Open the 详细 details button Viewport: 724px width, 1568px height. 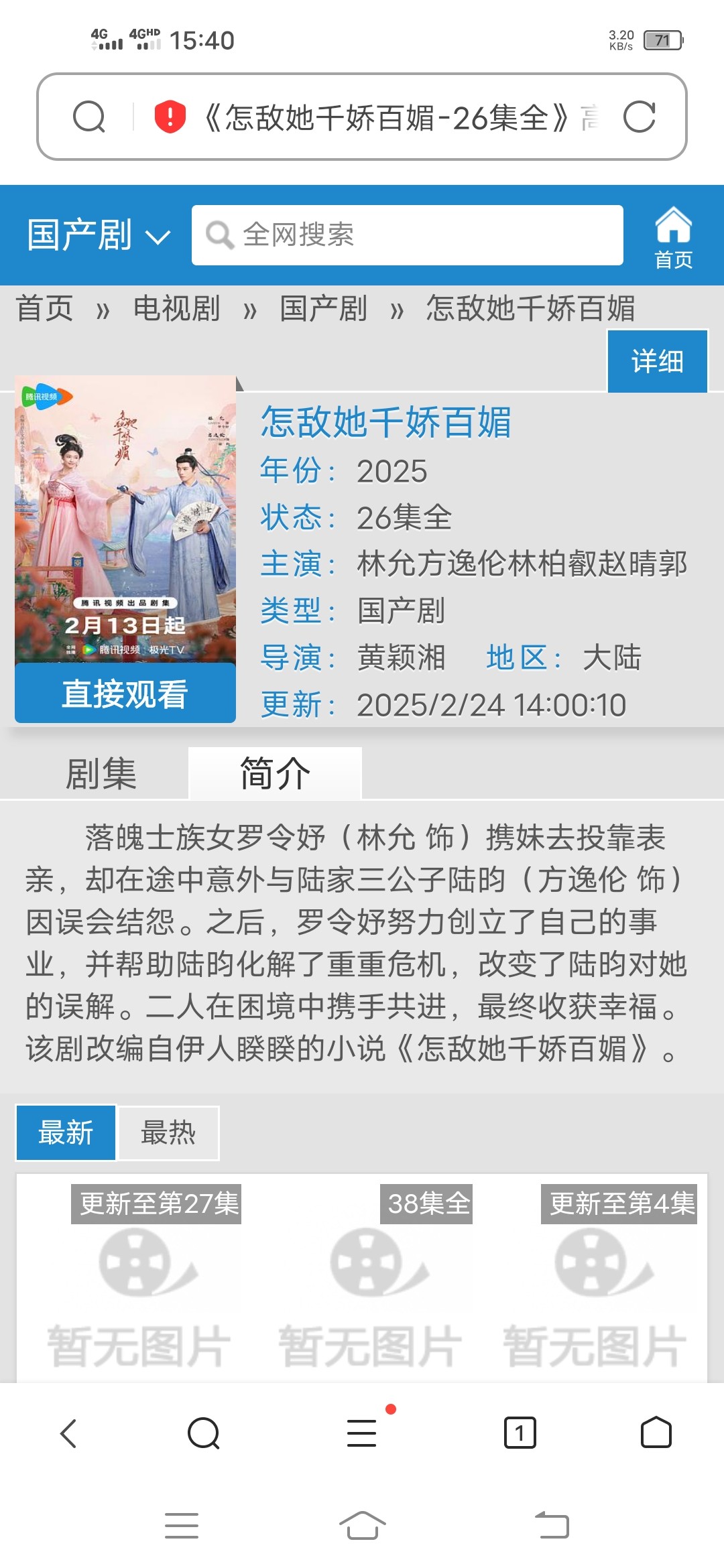click(657, 361)
